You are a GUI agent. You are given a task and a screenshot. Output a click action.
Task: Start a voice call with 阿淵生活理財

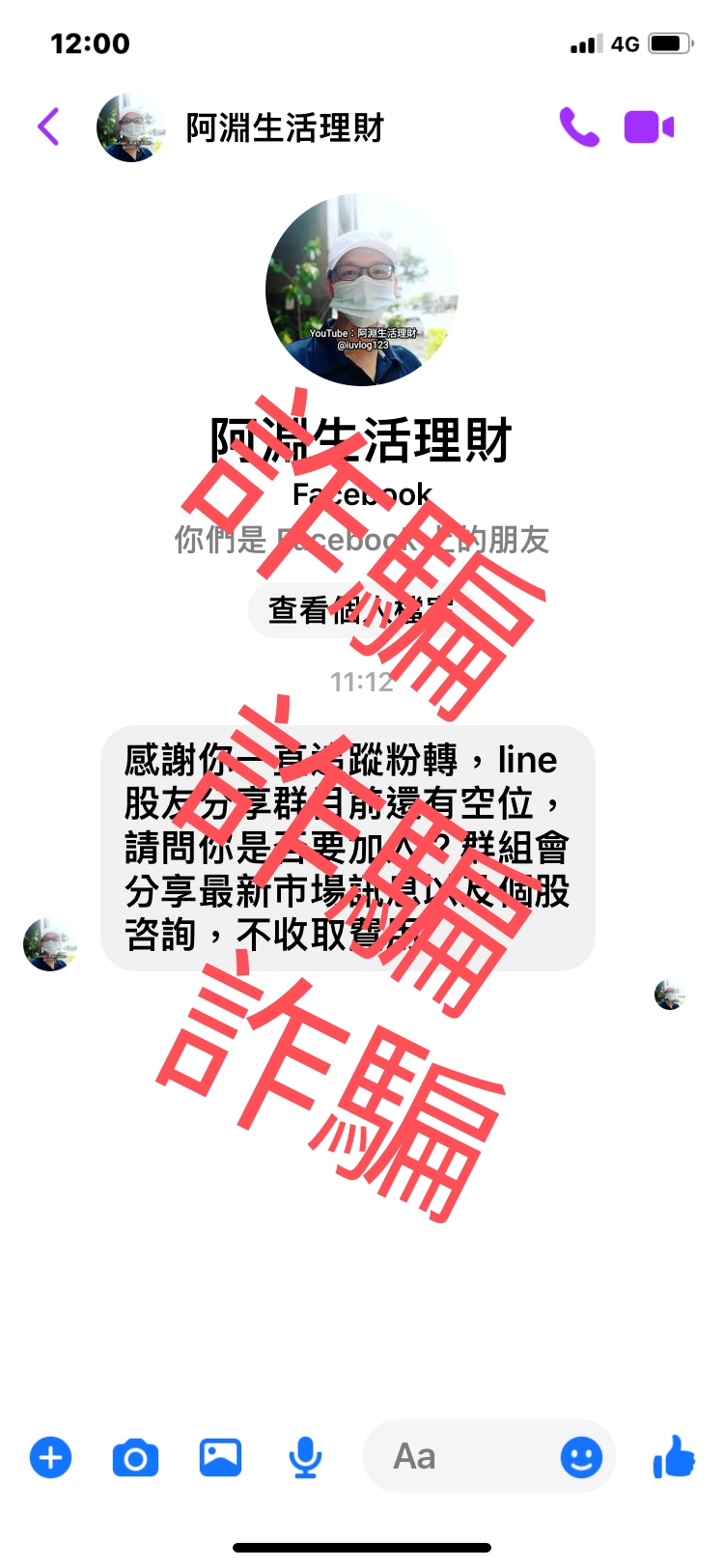pyautogui.click(x=579, y=127)
